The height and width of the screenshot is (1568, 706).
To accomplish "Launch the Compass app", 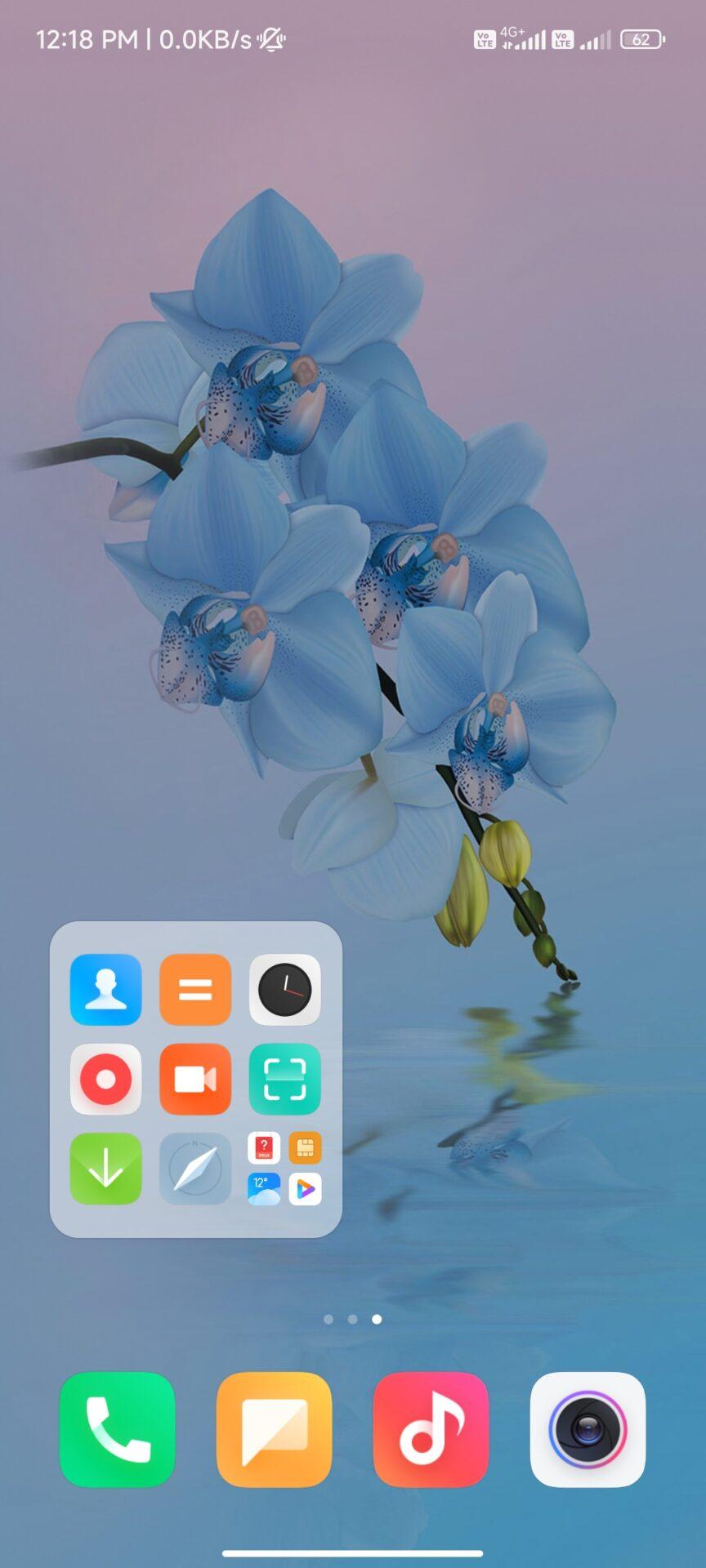I will pyautogui.click(x=195, y=1169).
